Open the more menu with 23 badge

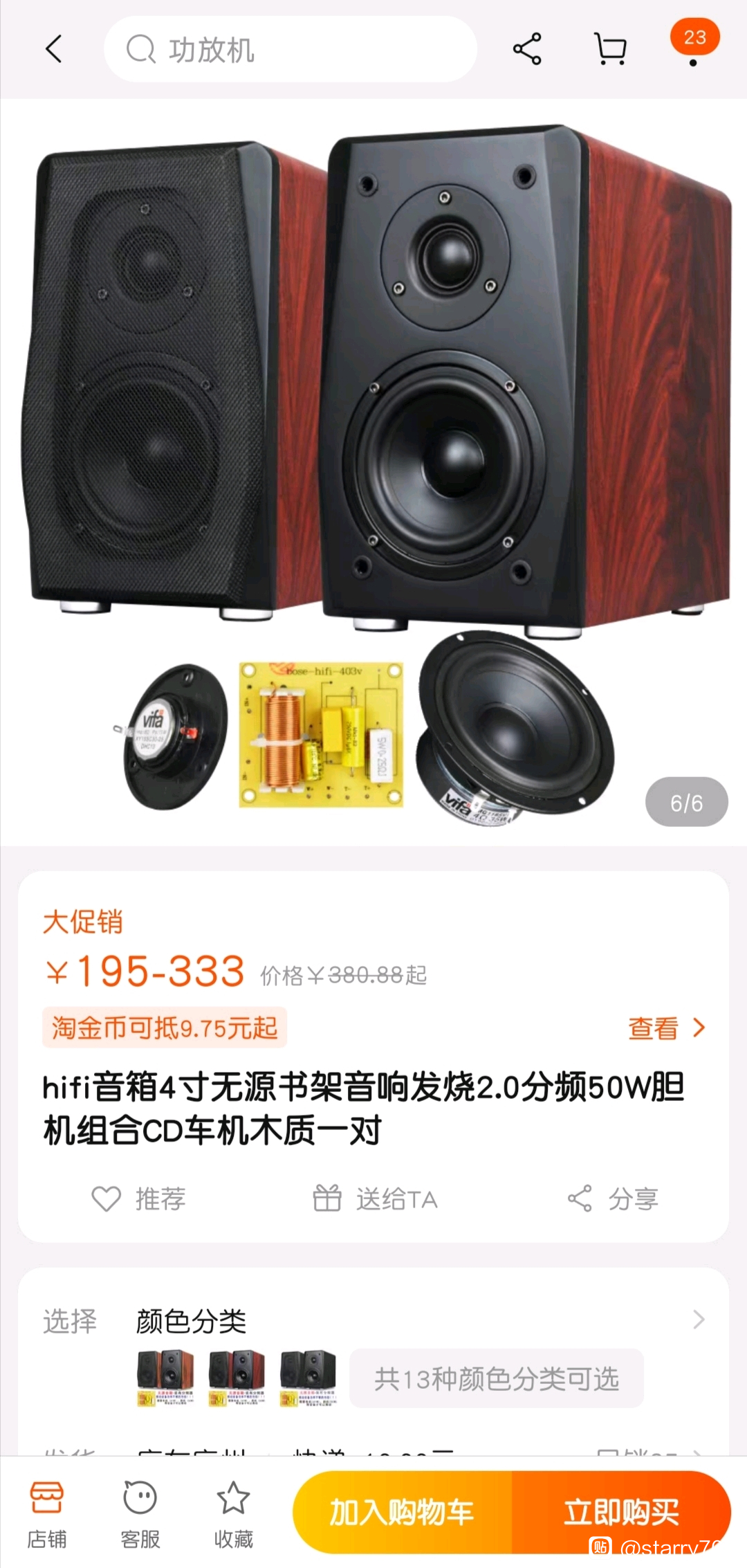694,44
